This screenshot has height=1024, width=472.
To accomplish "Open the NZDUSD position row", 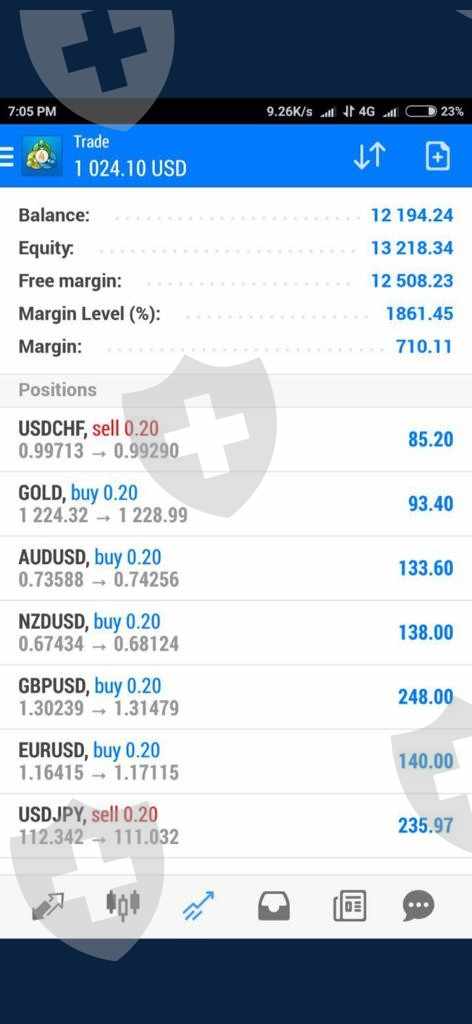I will 236,633.
